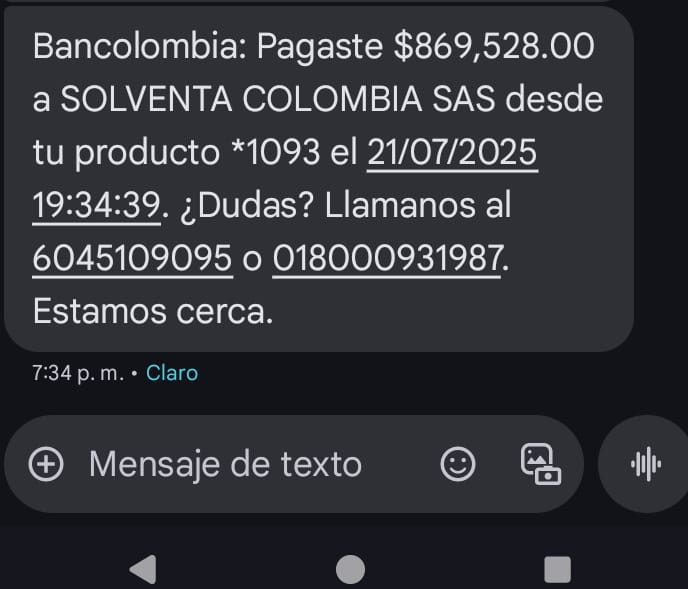688x589 pixels.
Task: Focus the Mensaje de texto field
Action: [225, 464]
